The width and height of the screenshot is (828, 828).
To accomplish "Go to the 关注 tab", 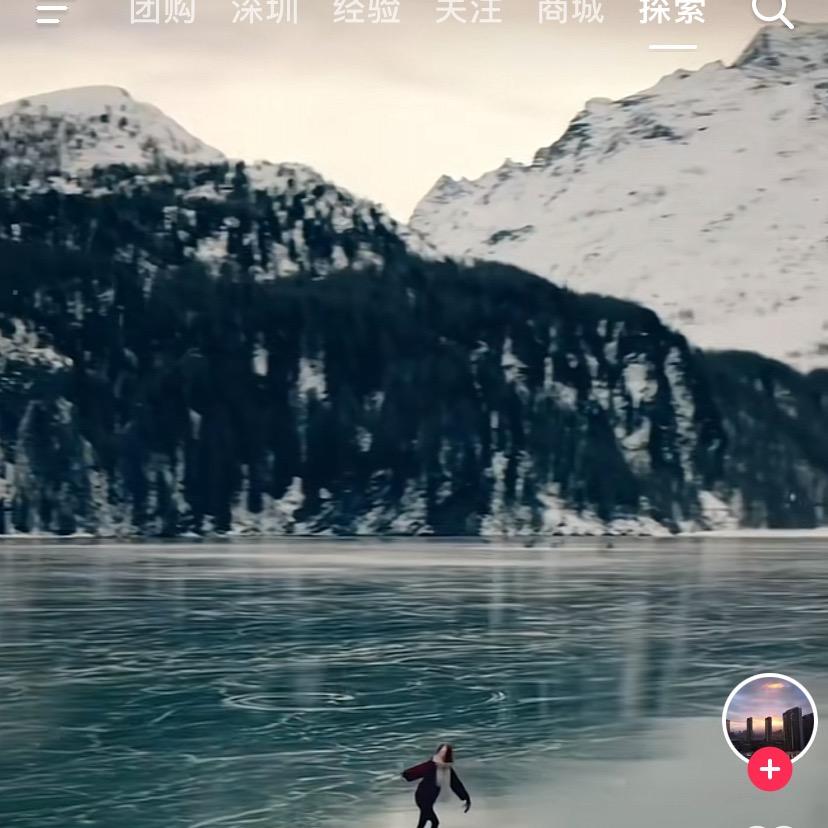I will click(469, 12).
